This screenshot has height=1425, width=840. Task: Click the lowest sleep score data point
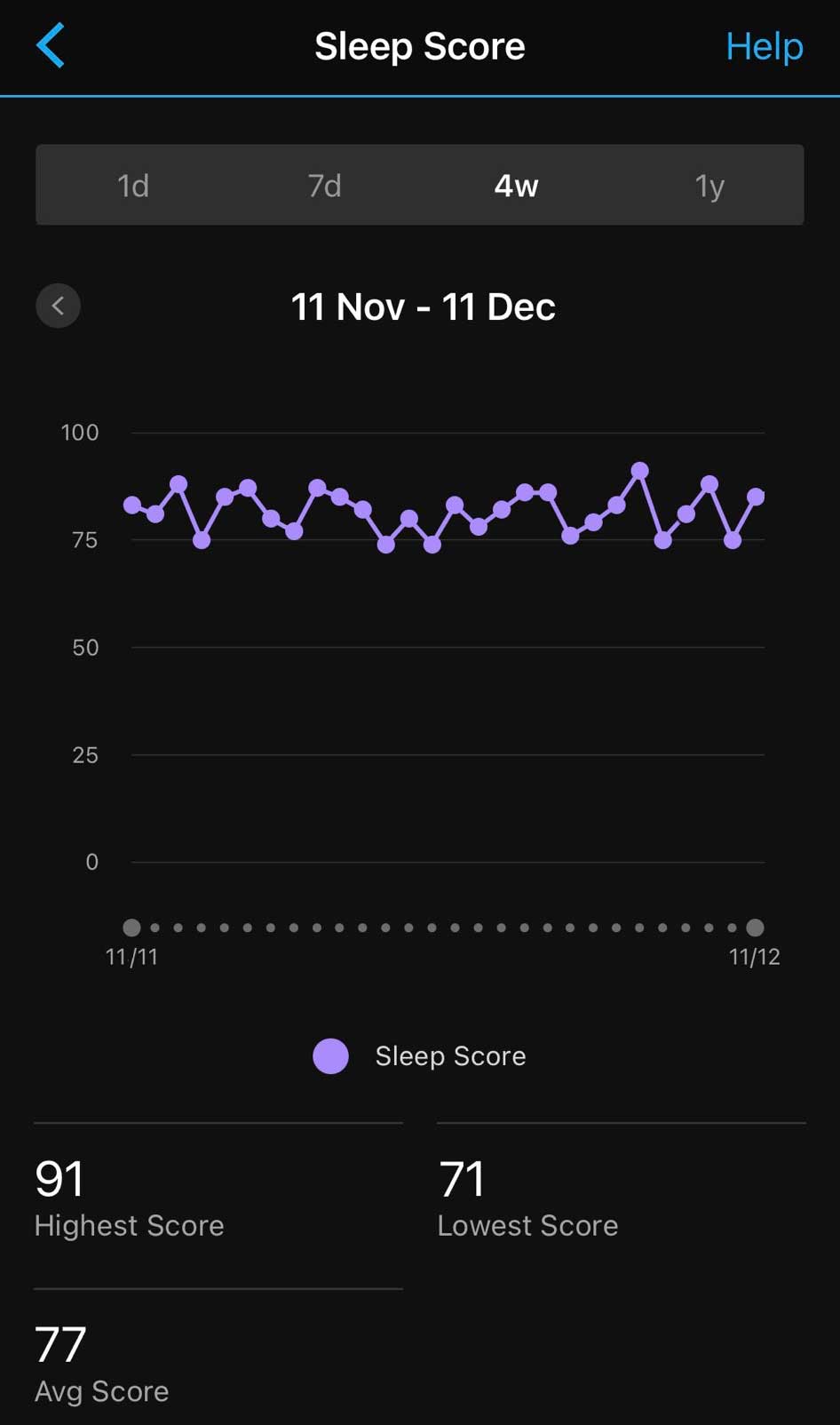[432, 545]
